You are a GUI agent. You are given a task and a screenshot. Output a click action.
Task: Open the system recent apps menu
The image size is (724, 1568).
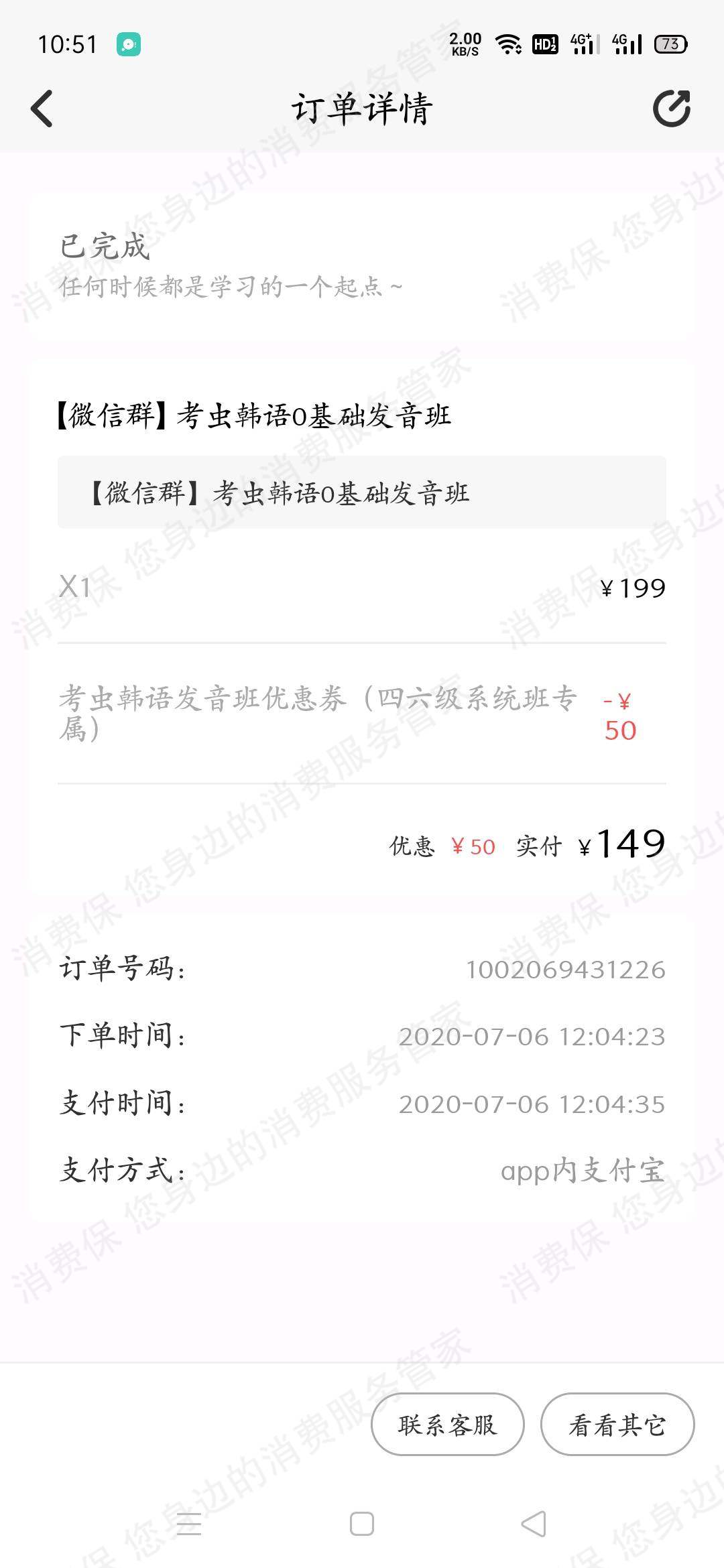[189, 1524]
